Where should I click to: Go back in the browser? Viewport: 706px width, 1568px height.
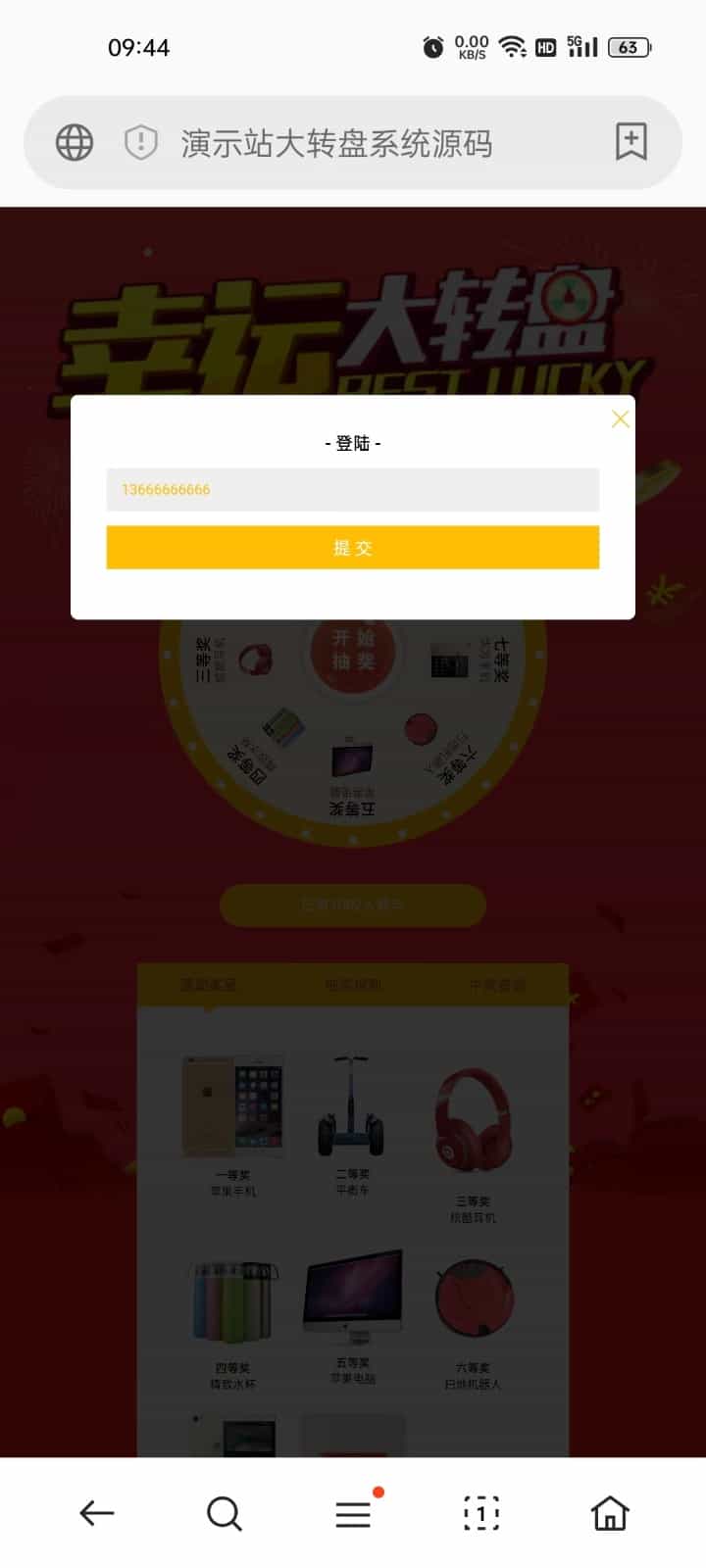[x=96, y=1513]
